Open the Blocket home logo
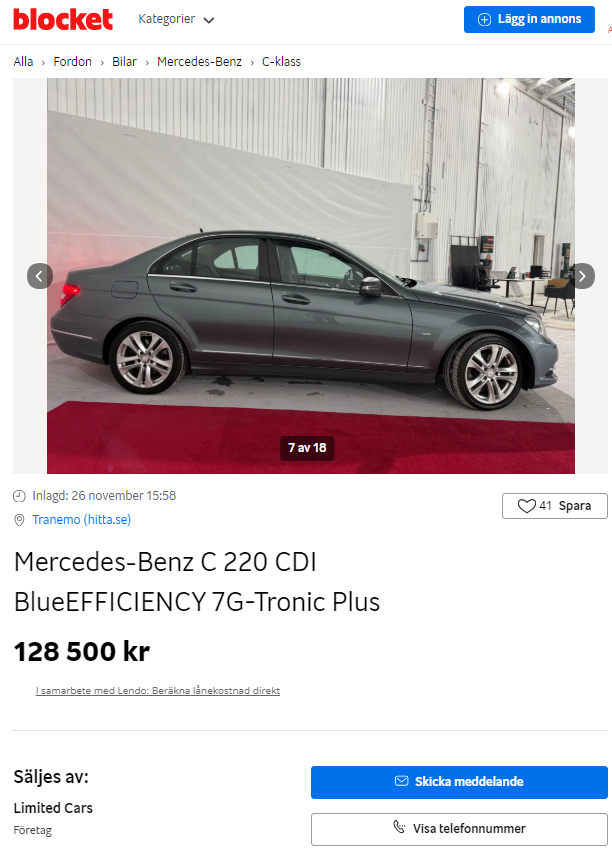This screenshot has height=863, width=612. point(63,19)
